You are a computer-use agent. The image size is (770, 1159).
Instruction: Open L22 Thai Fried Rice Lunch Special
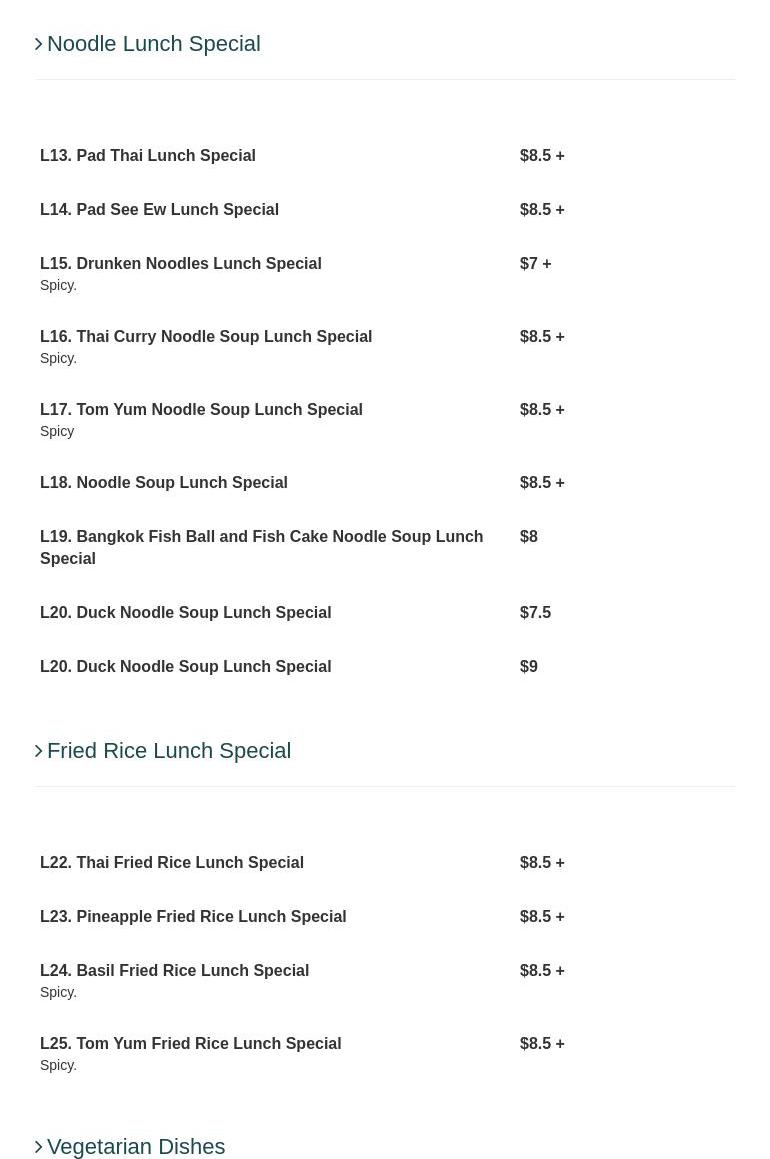(171, 863)
